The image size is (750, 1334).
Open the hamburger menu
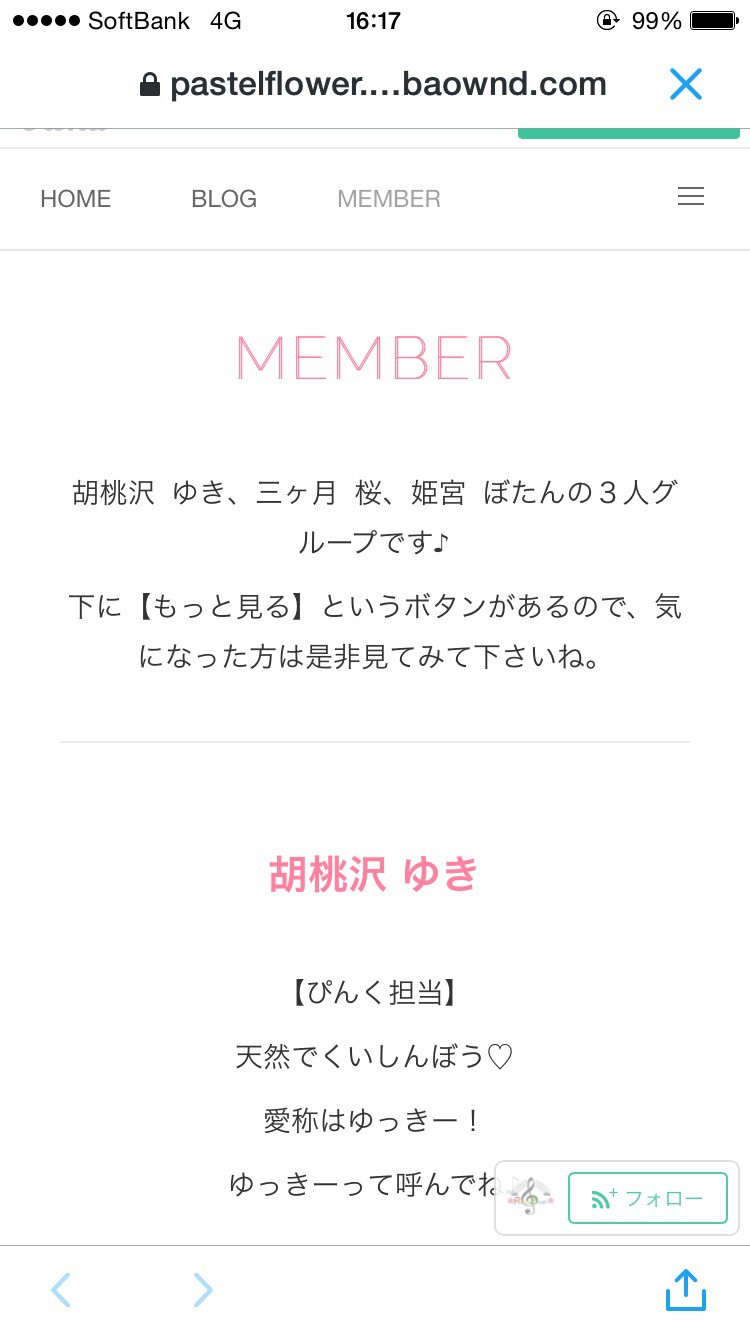(x=691, y=197)
